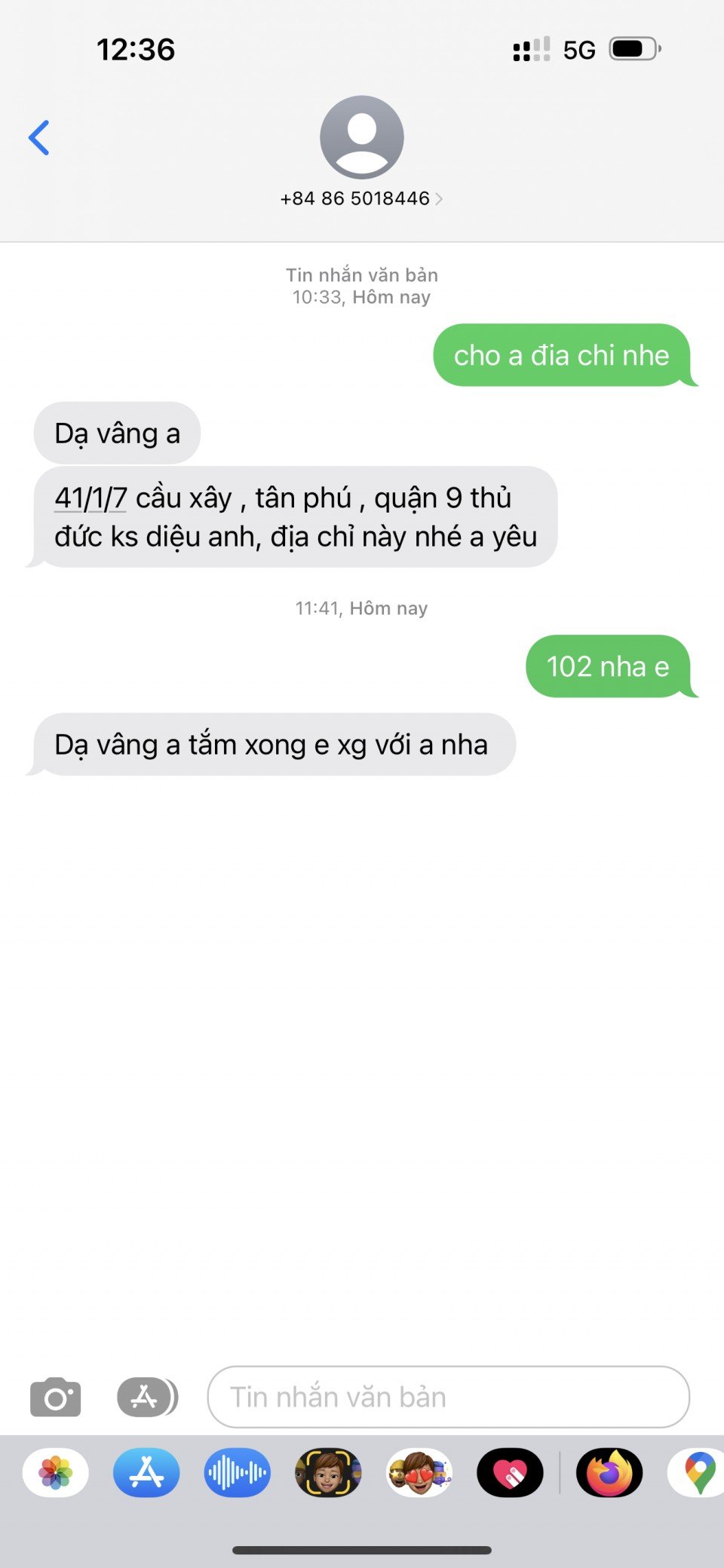The image size is (724, 1568).
Task: Open the Digital Touch heart app
Action: click(x=510, y=1472)
